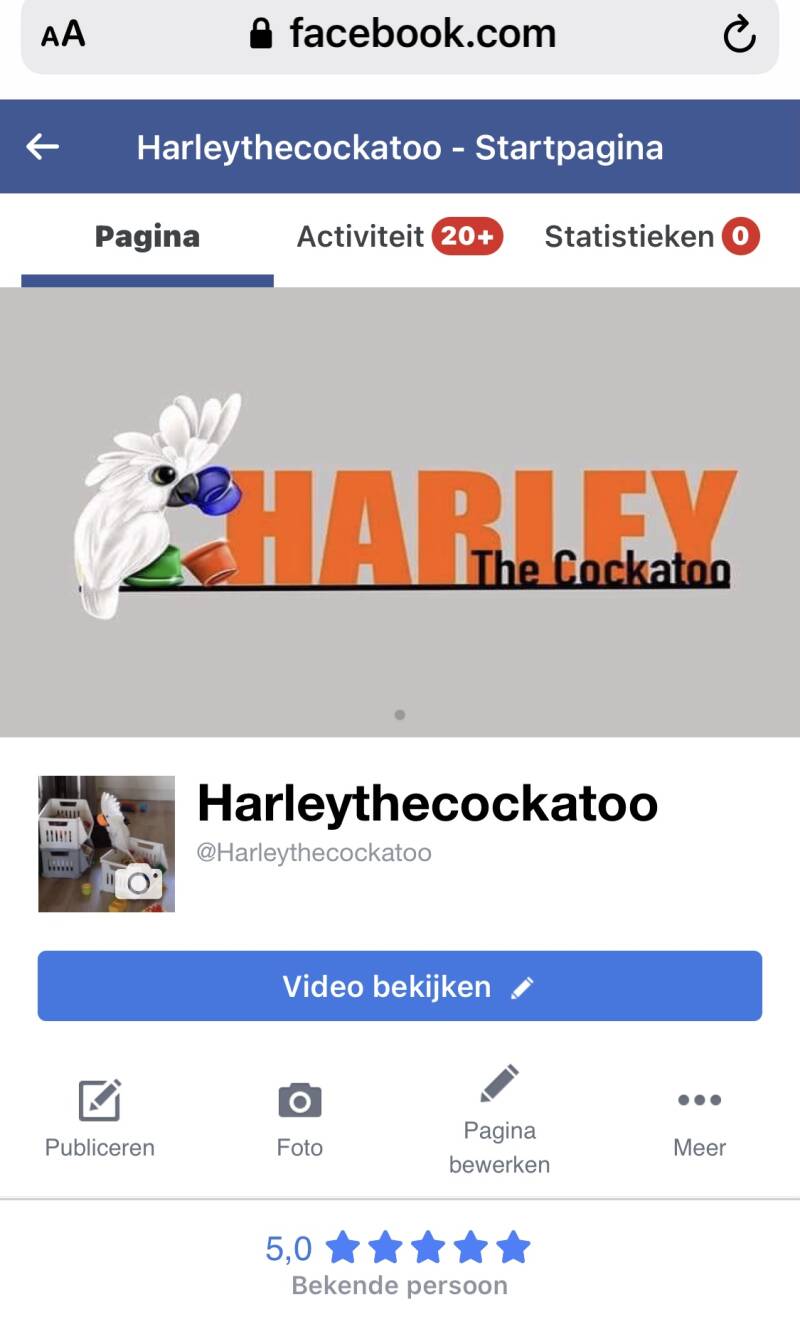Image resolution: width=800 pixels, height=1329 pixels.
Task: Tap the Video bekijken button
Action: pos(400,986)
